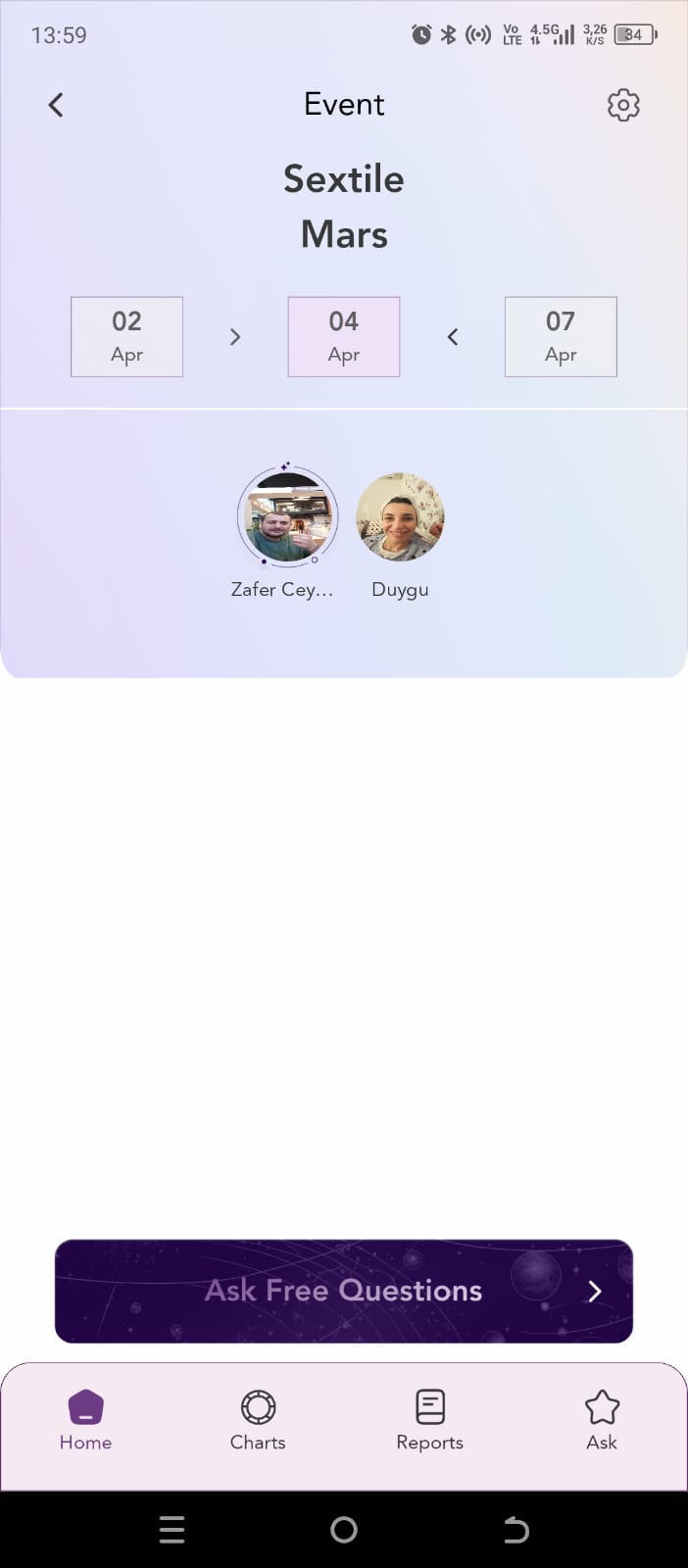Select the 04 Apr date box
The image size is (688, 1568).
[x=344, y=336]
